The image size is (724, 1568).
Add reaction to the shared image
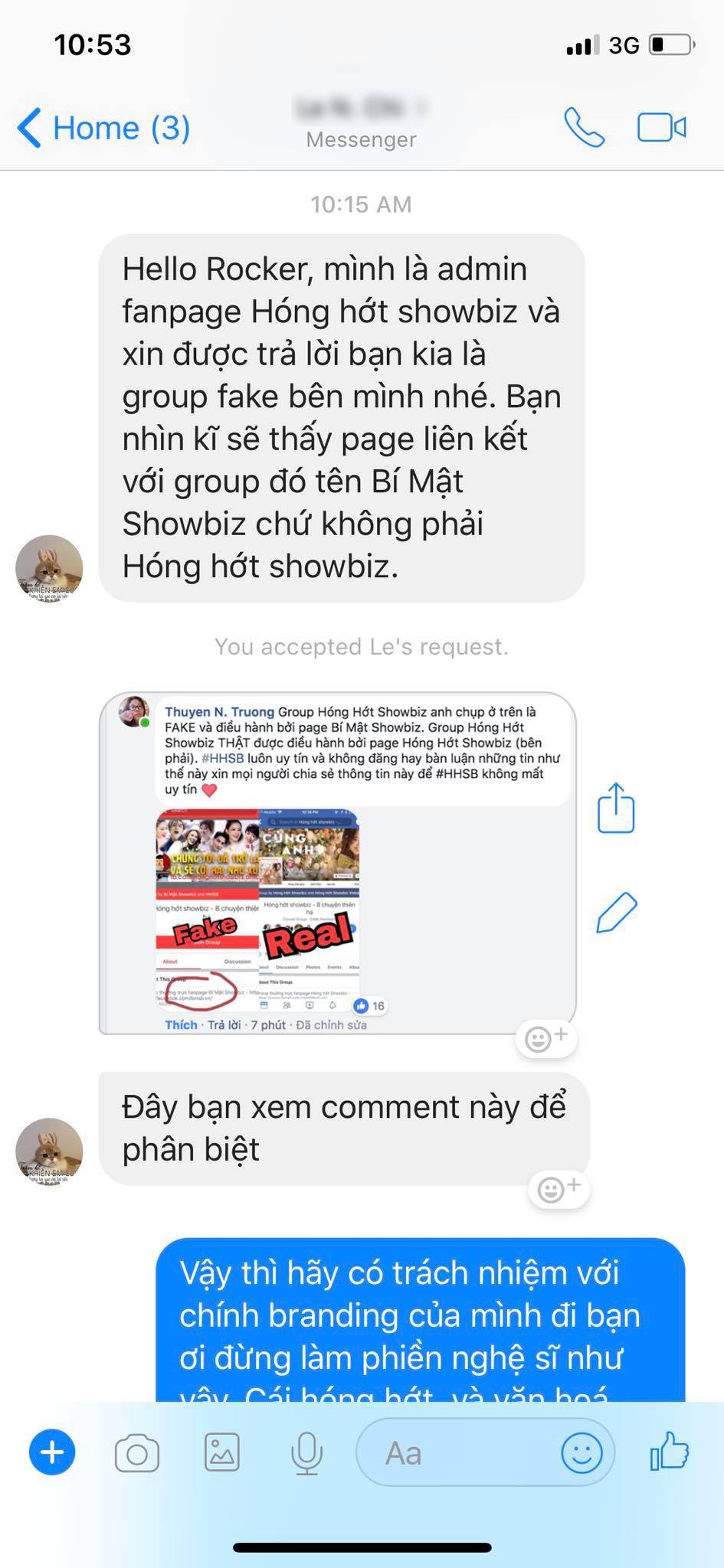tap(545, 1039)
